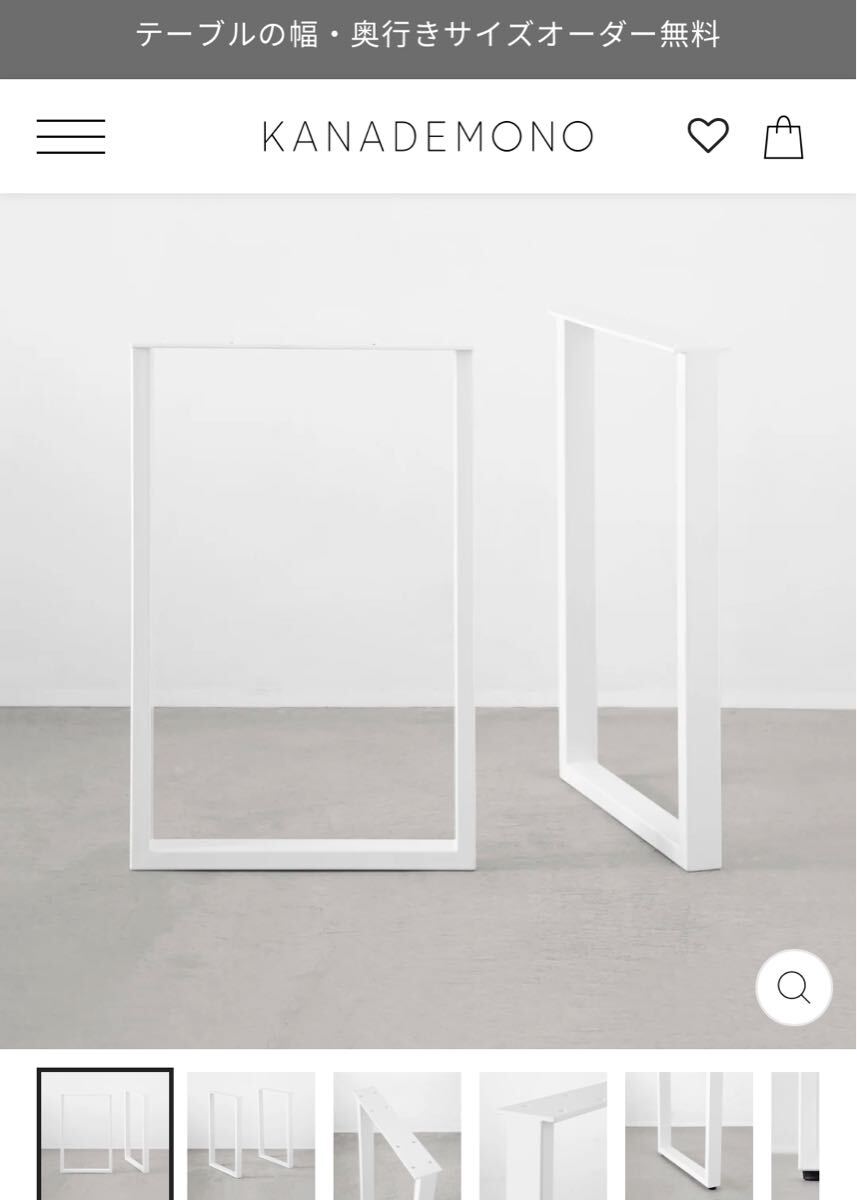Open the shopping bag cart
Screen dimensions: 857x1200
(x=783, y=138)
